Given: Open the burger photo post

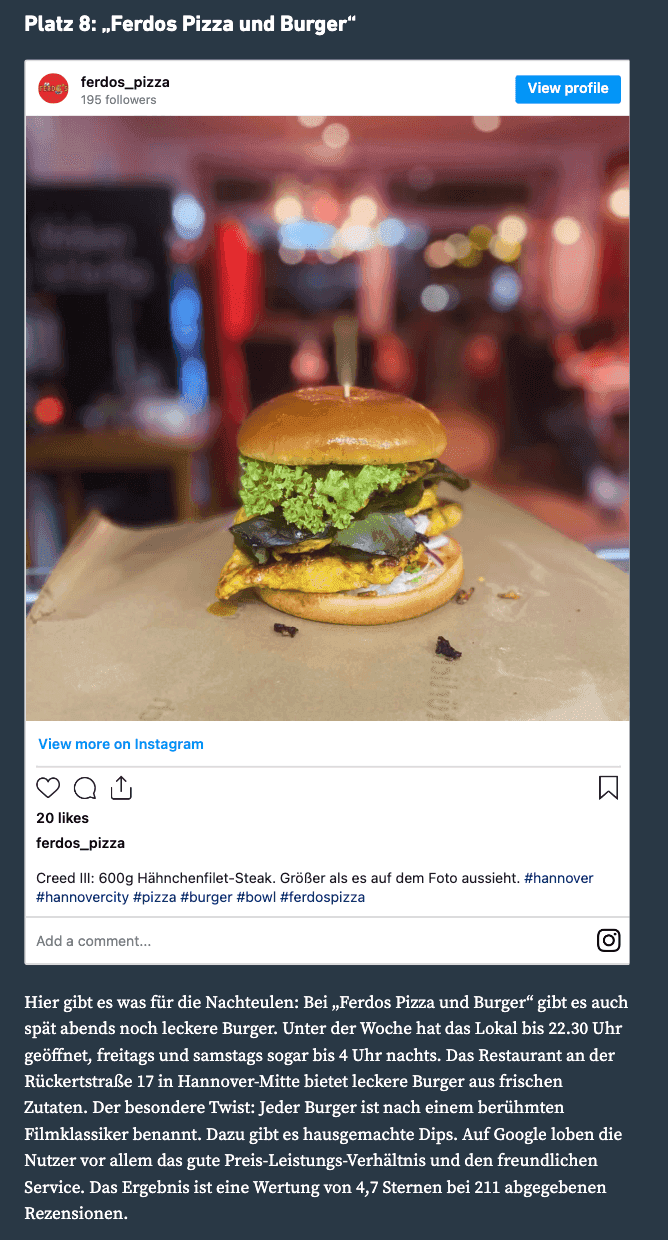Looking at the screenshot, I should coord(327,418).
